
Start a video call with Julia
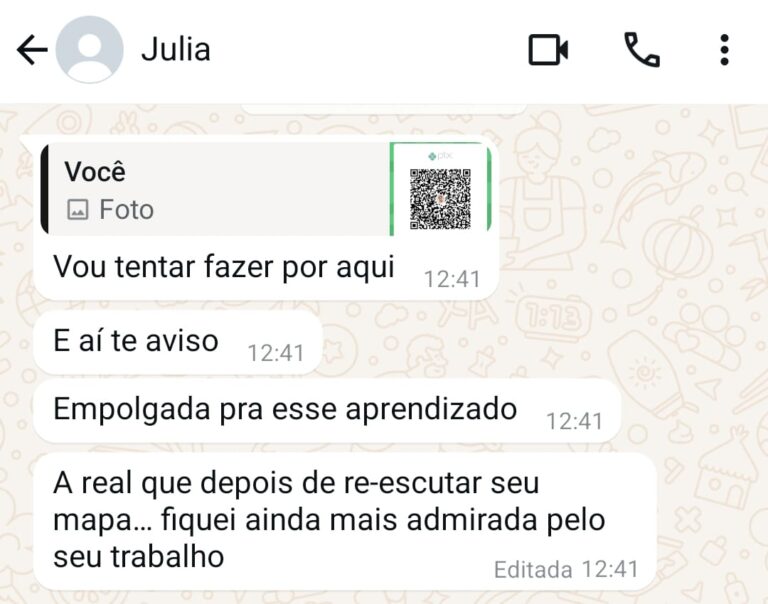tap(548, 49)
